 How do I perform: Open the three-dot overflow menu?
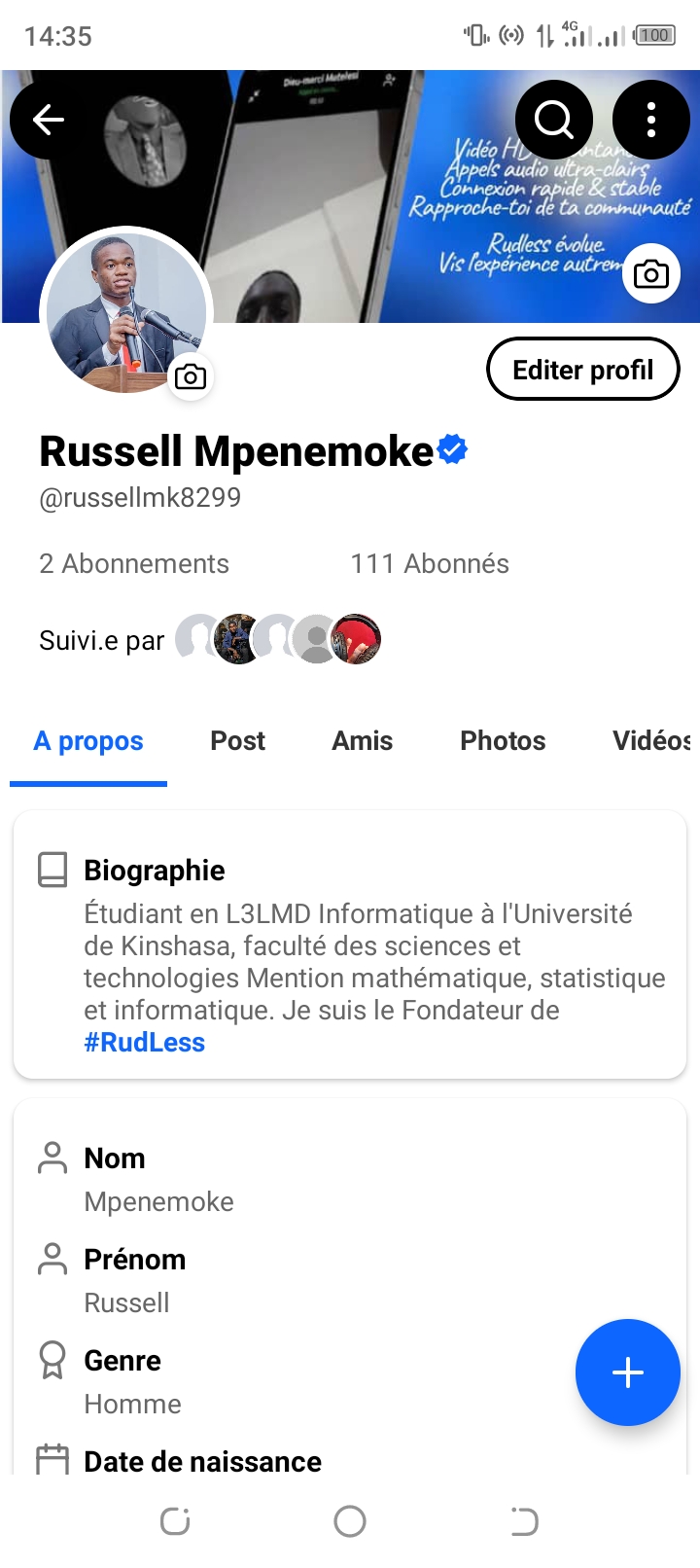pyautogui.click(x=650, y=120)
